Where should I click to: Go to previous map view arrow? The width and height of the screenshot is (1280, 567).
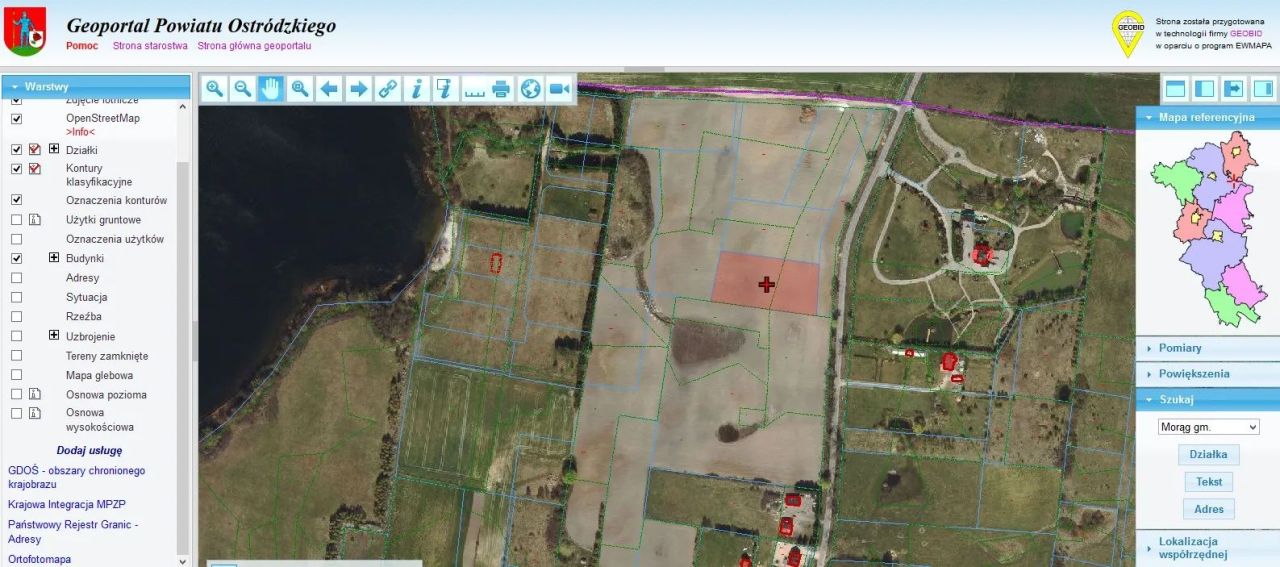point(329,89)
